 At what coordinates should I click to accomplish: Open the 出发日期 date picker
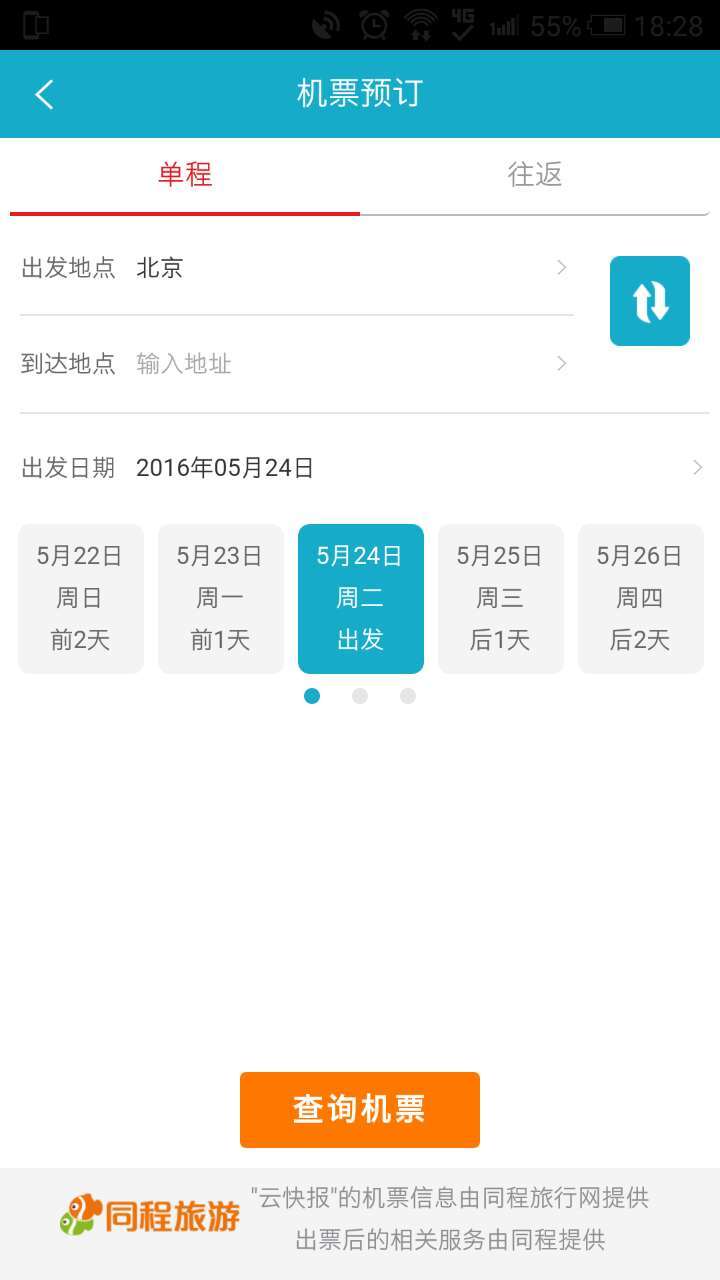(360, 467)
